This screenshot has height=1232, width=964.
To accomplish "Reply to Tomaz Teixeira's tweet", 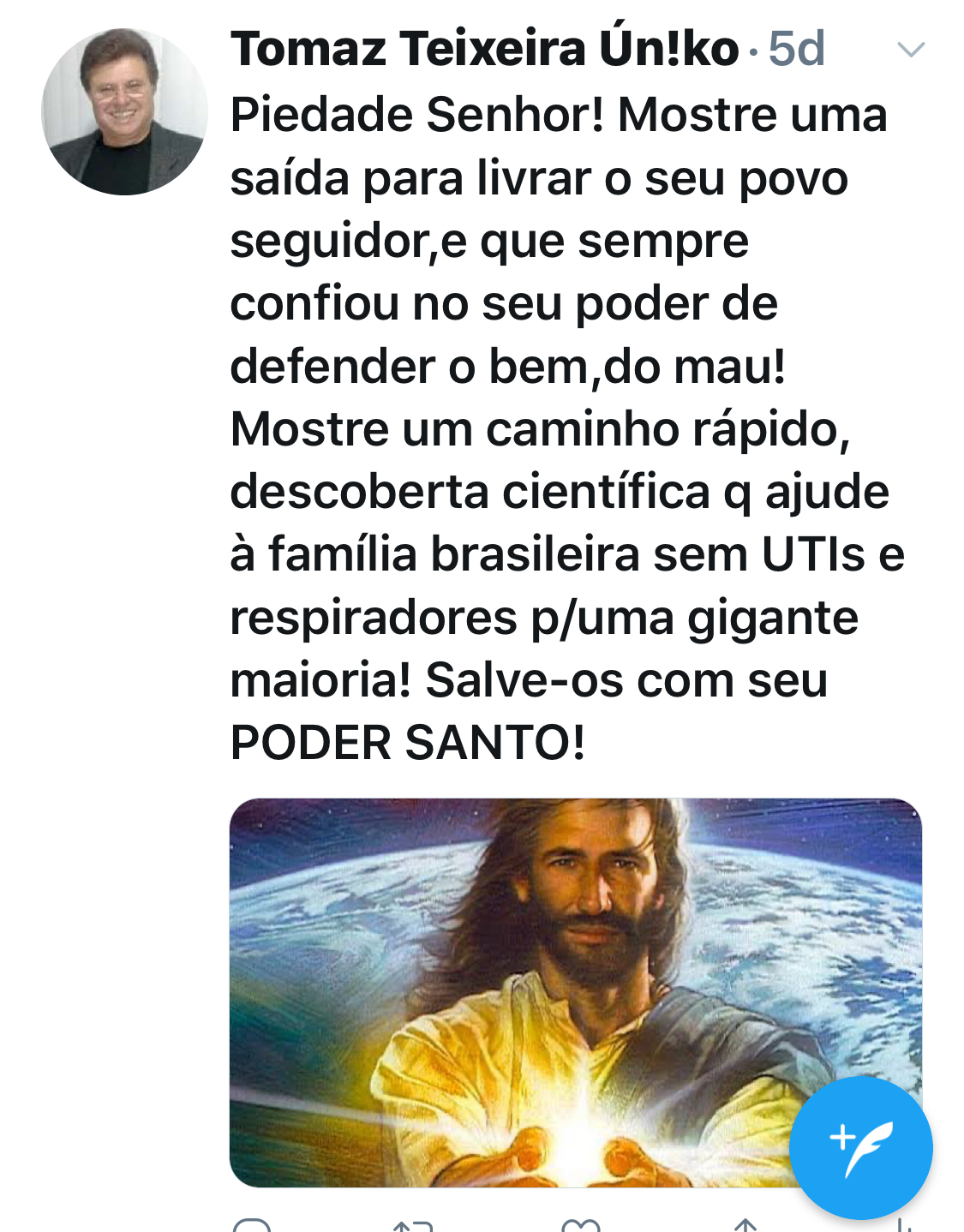I will click(251, 1225).
